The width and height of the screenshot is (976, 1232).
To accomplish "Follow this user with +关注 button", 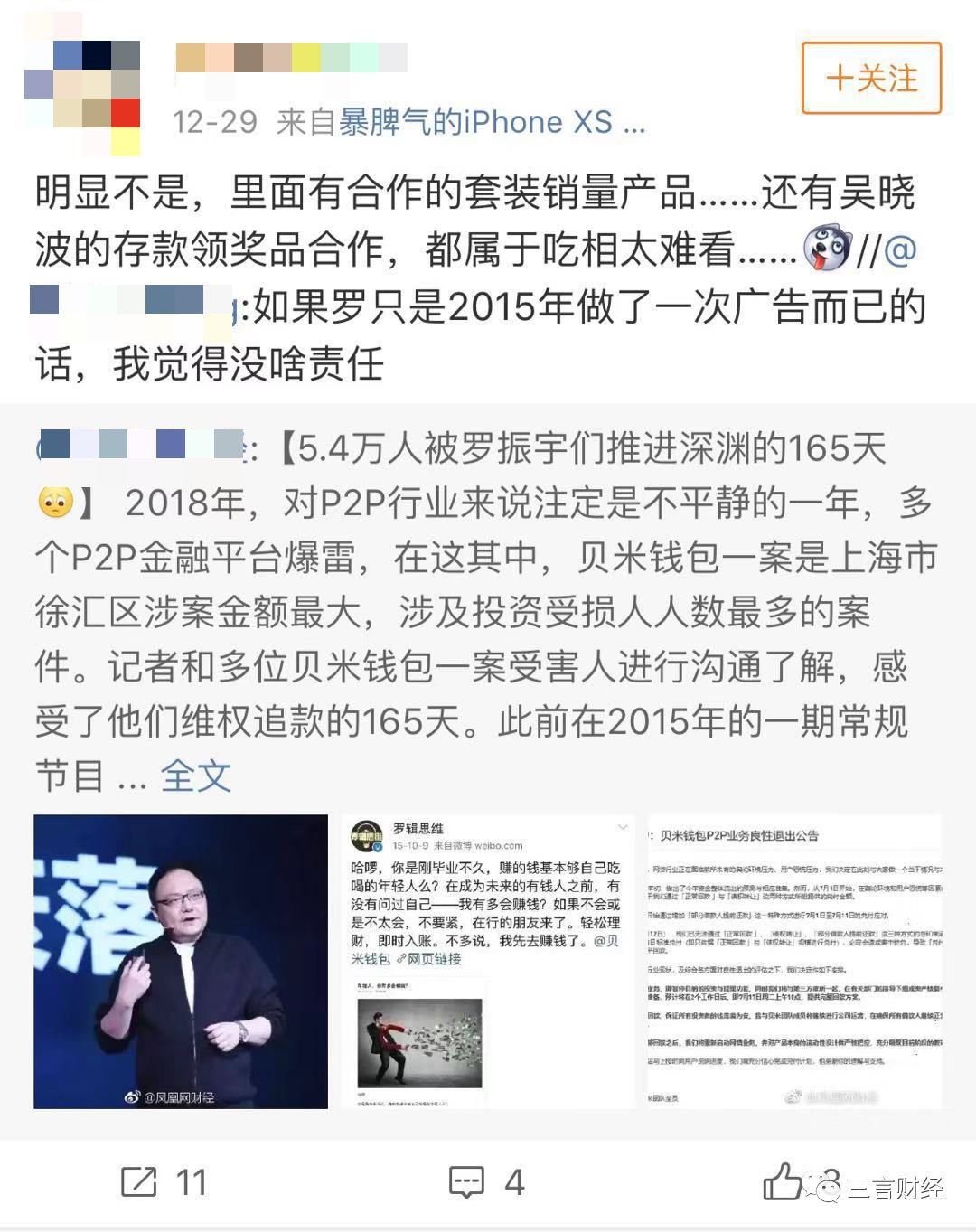I will (871, 79).
